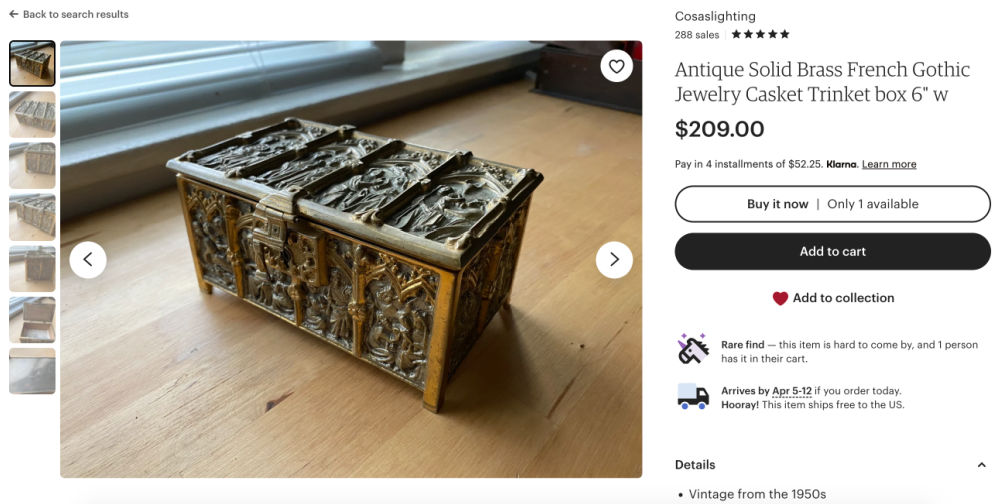Select the seventh thumbnail photo

pos(32,371)
